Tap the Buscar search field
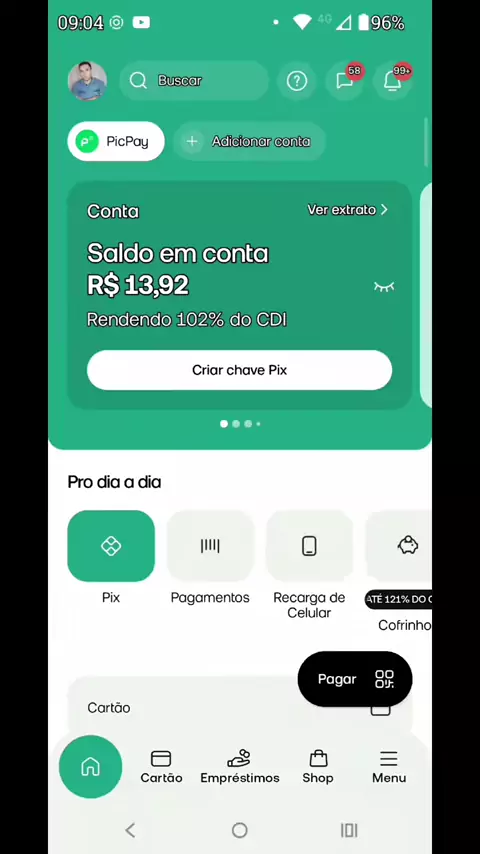480x854 pixels. coord(194,81)
